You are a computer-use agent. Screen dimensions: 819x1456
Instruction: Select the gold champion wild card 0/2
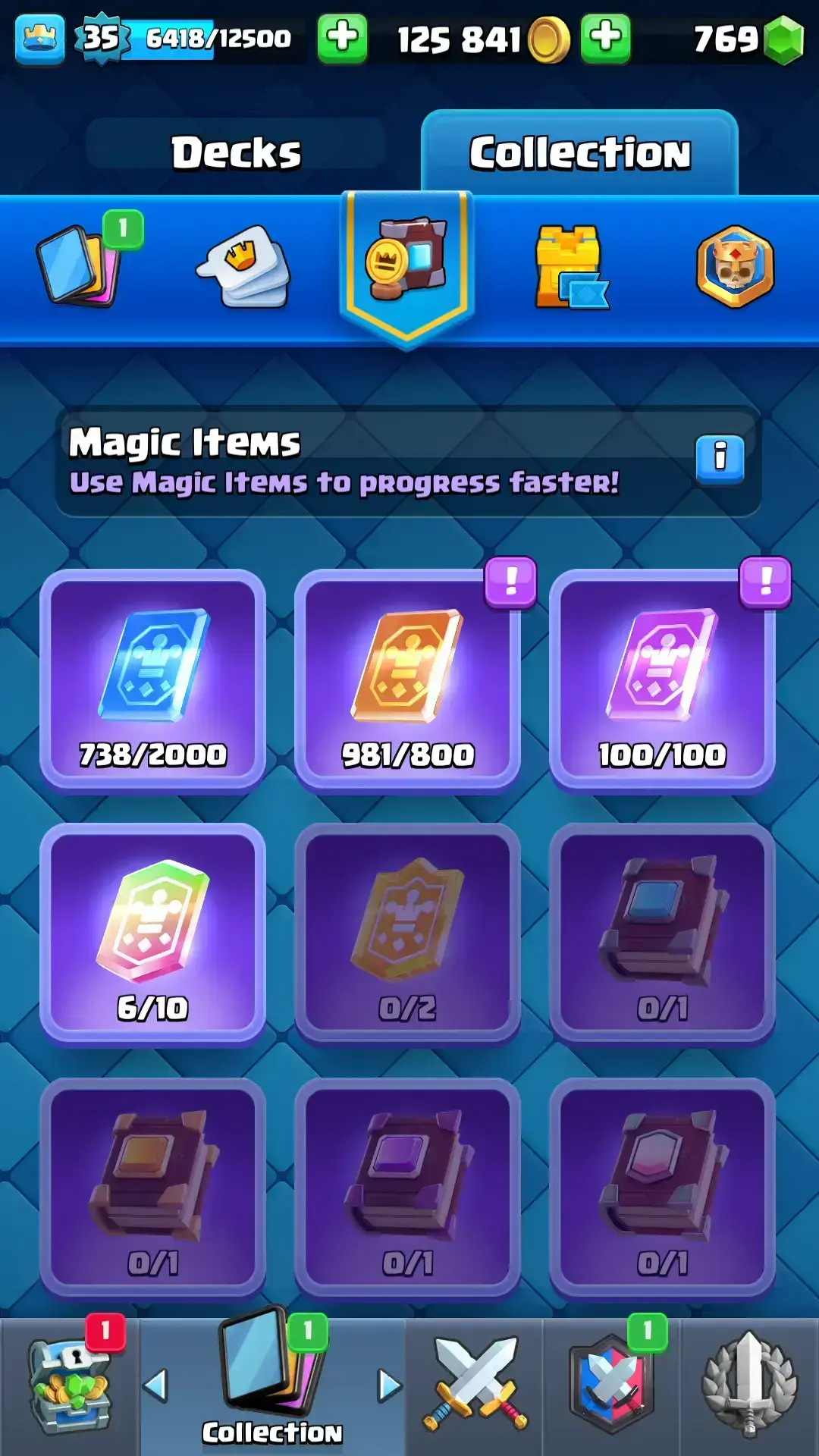click(407, 933)
